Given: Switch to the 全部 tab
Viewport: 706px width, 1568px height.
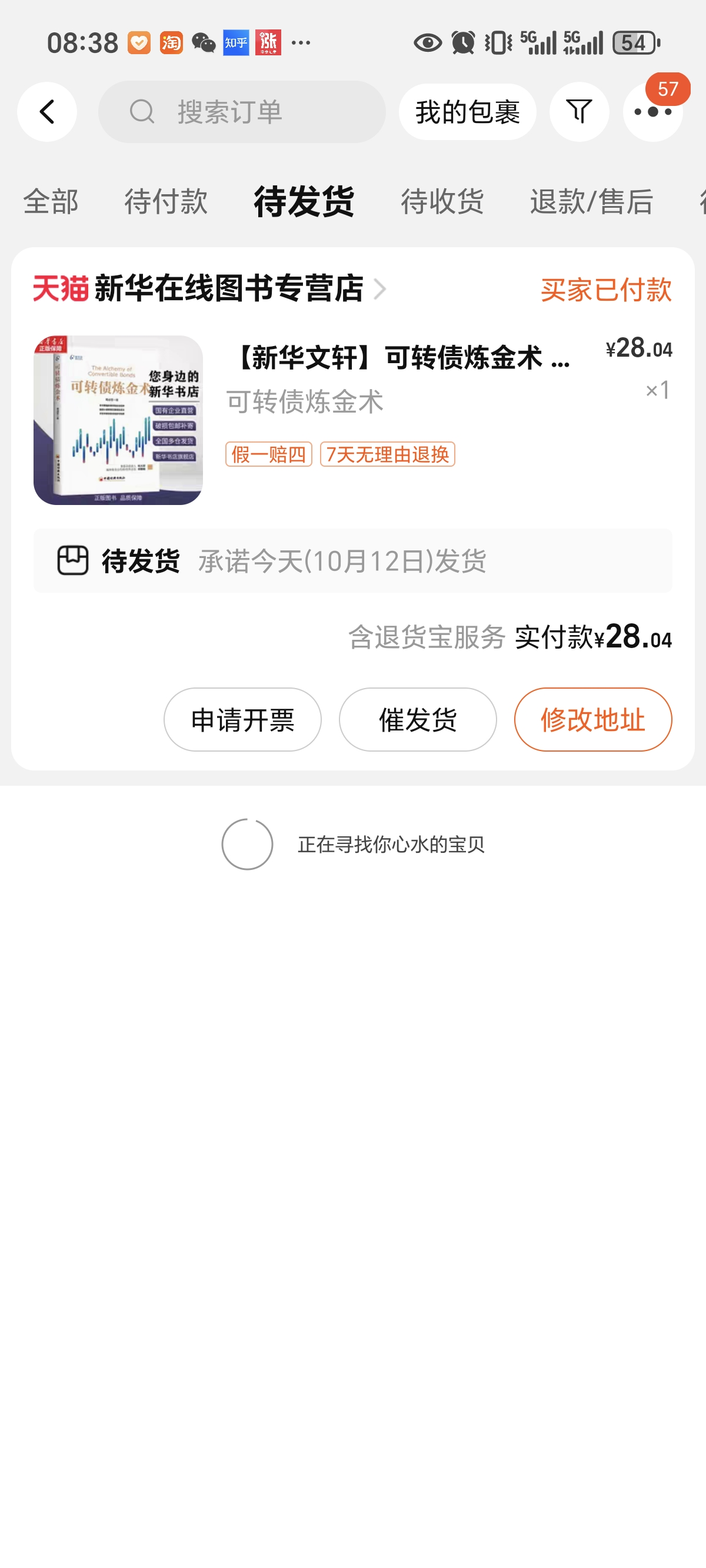Looking at the screenshot, I should tap(51, 201).
